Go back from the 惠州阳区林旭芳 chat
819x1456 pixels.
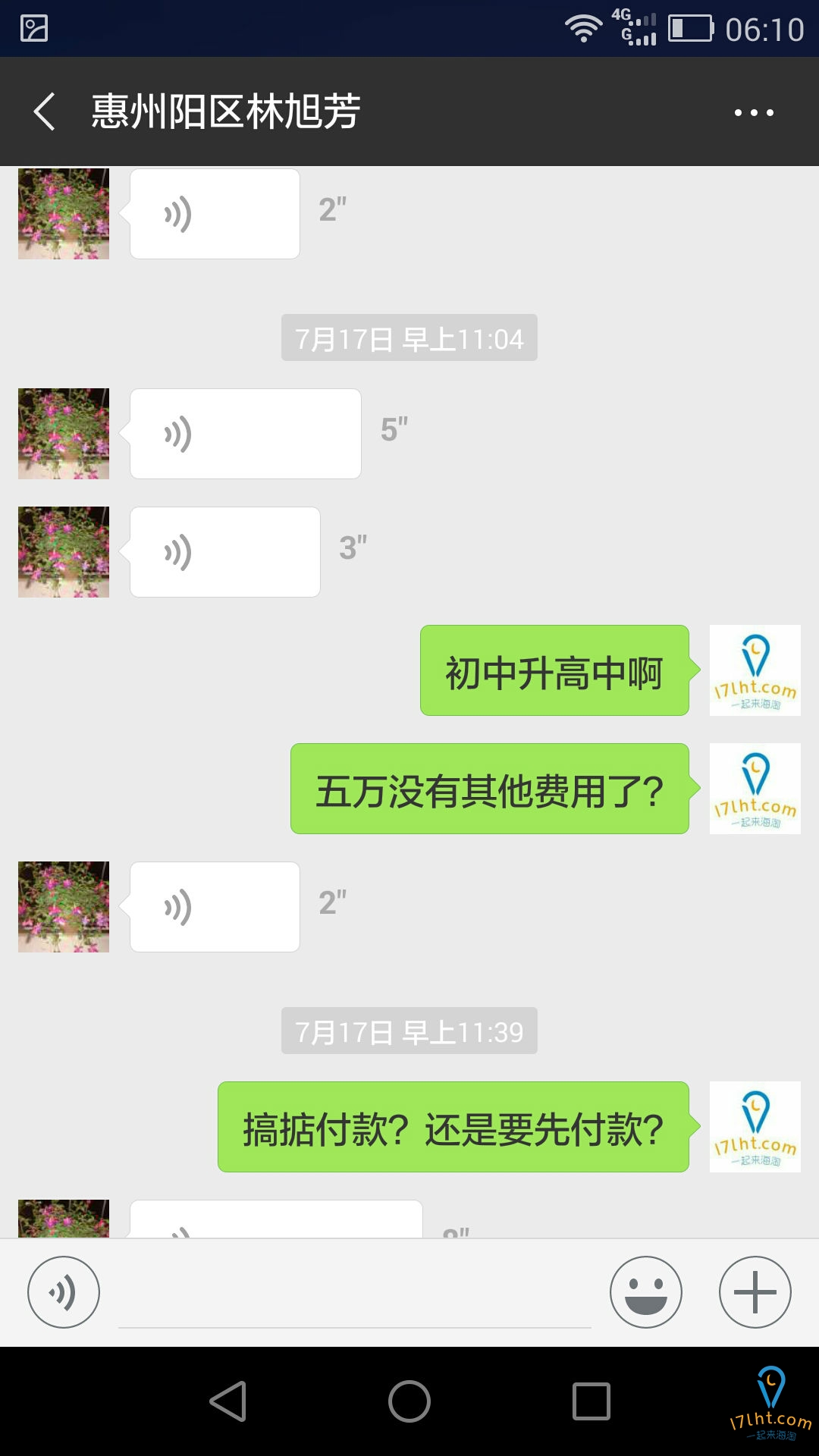click(x=45, y=112)
